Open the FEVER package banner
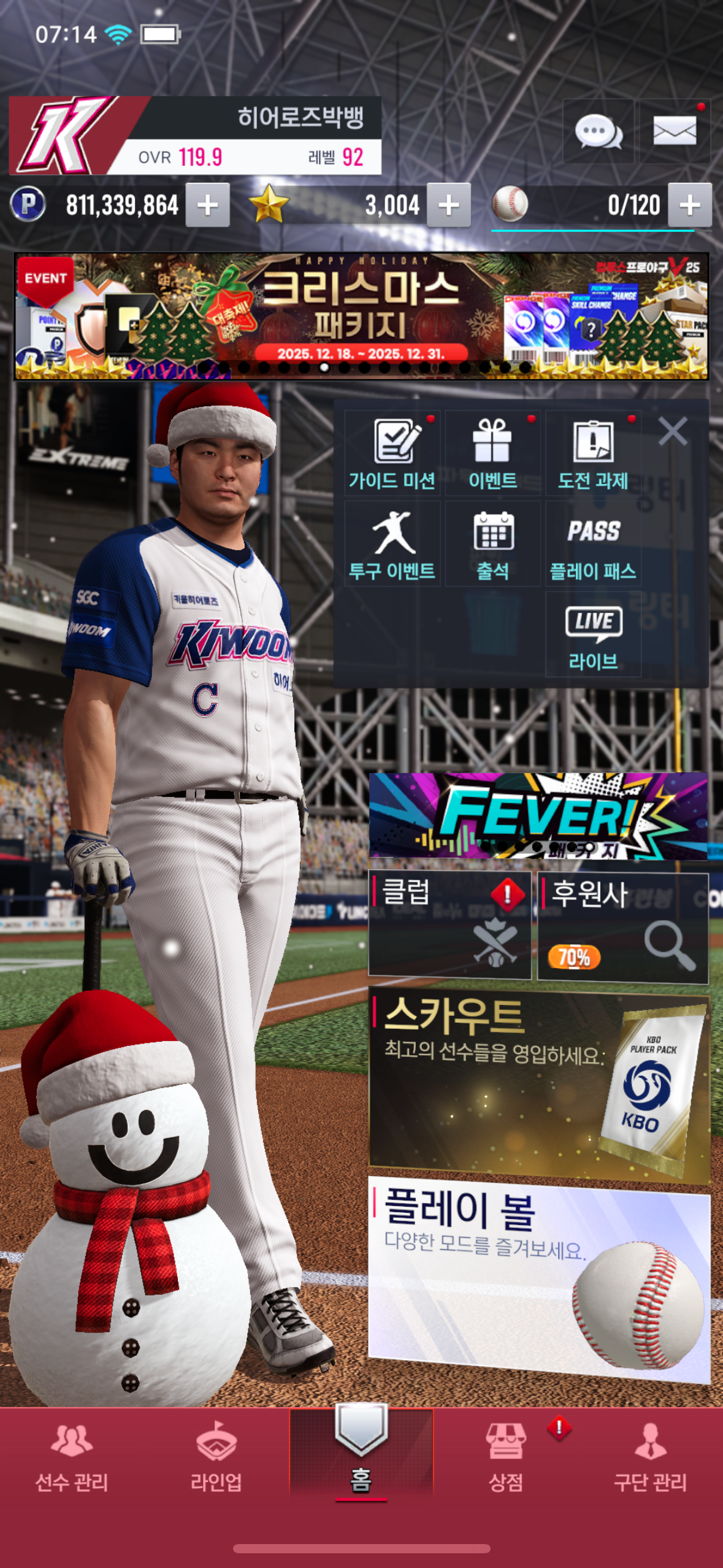Screen dimensions: 723x1568 pos(538,815)
